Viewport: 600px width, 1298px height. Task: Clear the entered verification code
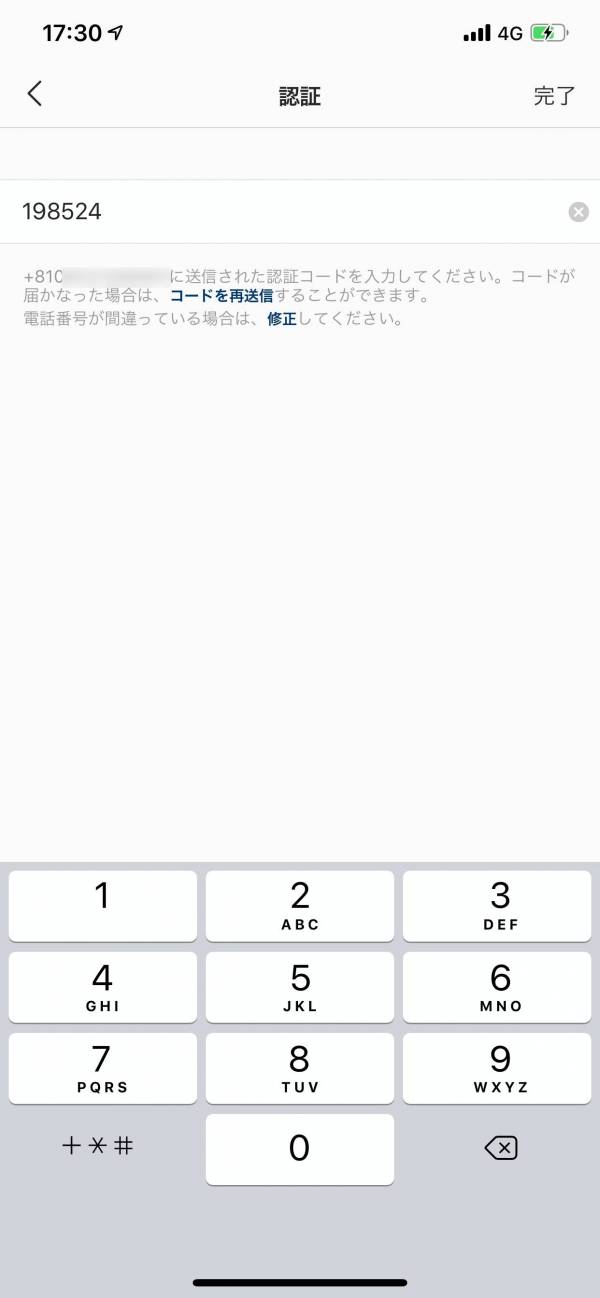point(579,212)
